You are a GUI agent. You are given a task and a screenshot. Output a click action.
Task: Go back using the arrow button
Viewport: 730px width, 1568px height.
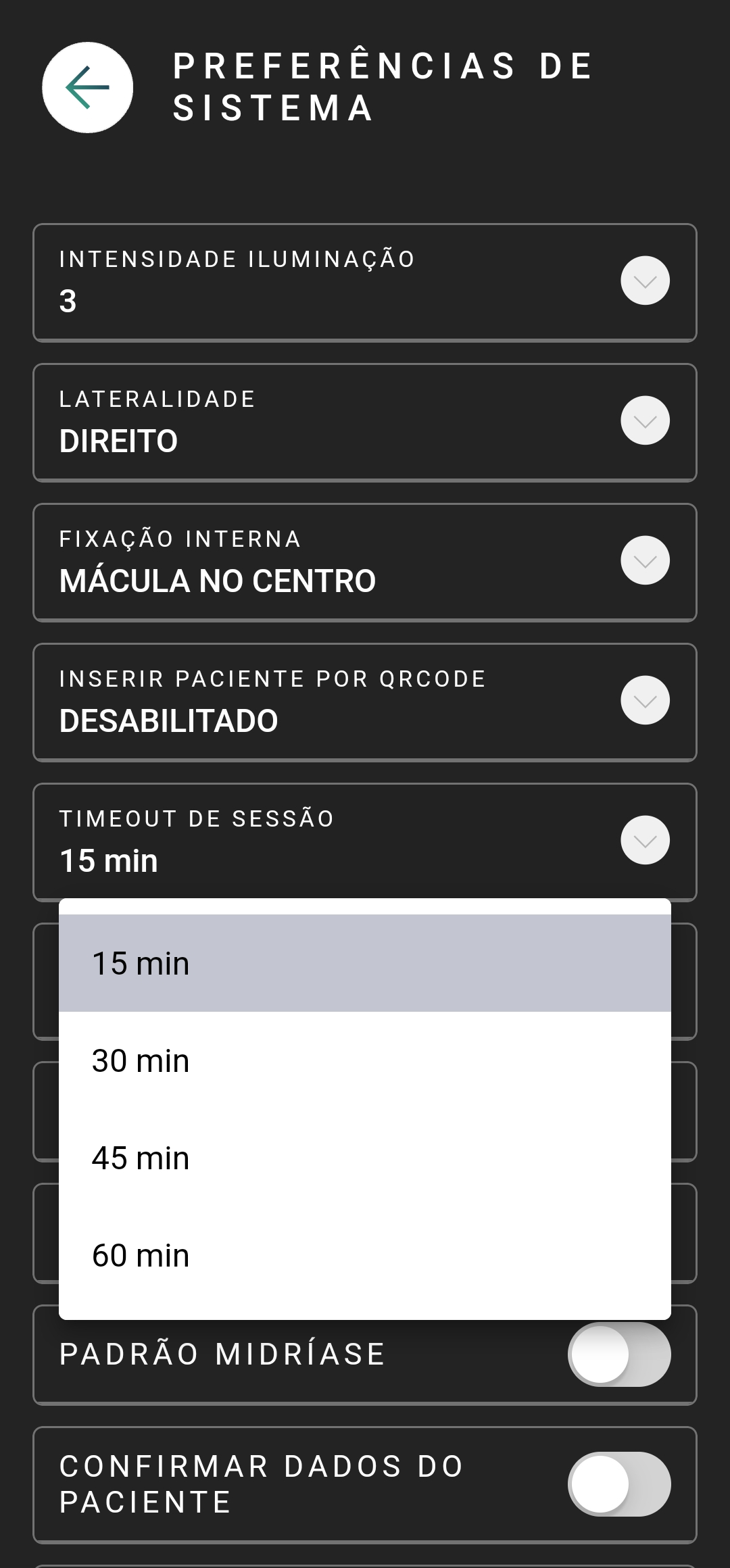point(88,88)
